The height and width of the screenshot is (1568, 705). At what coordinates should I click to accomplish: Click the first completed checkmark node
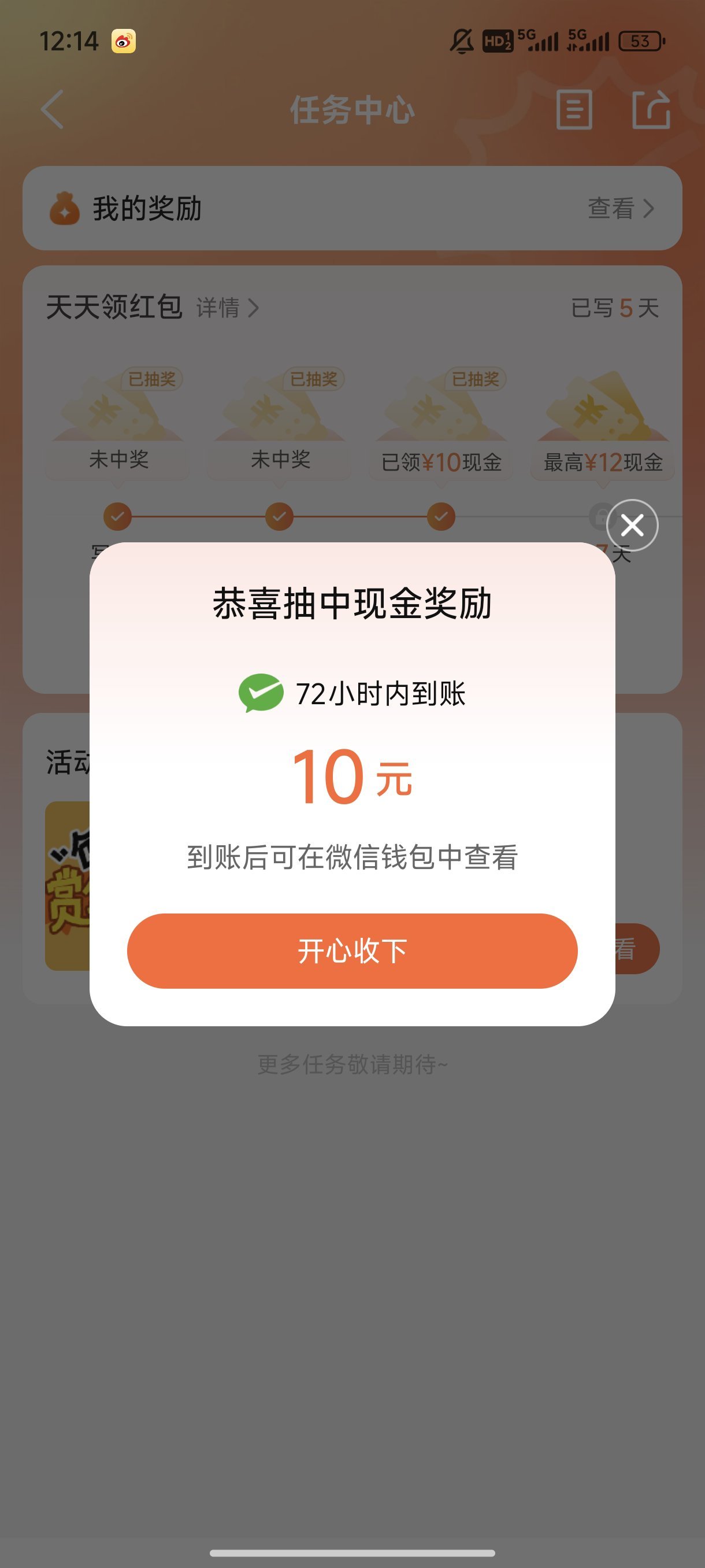pyautogui.click(x=117, y=516)
